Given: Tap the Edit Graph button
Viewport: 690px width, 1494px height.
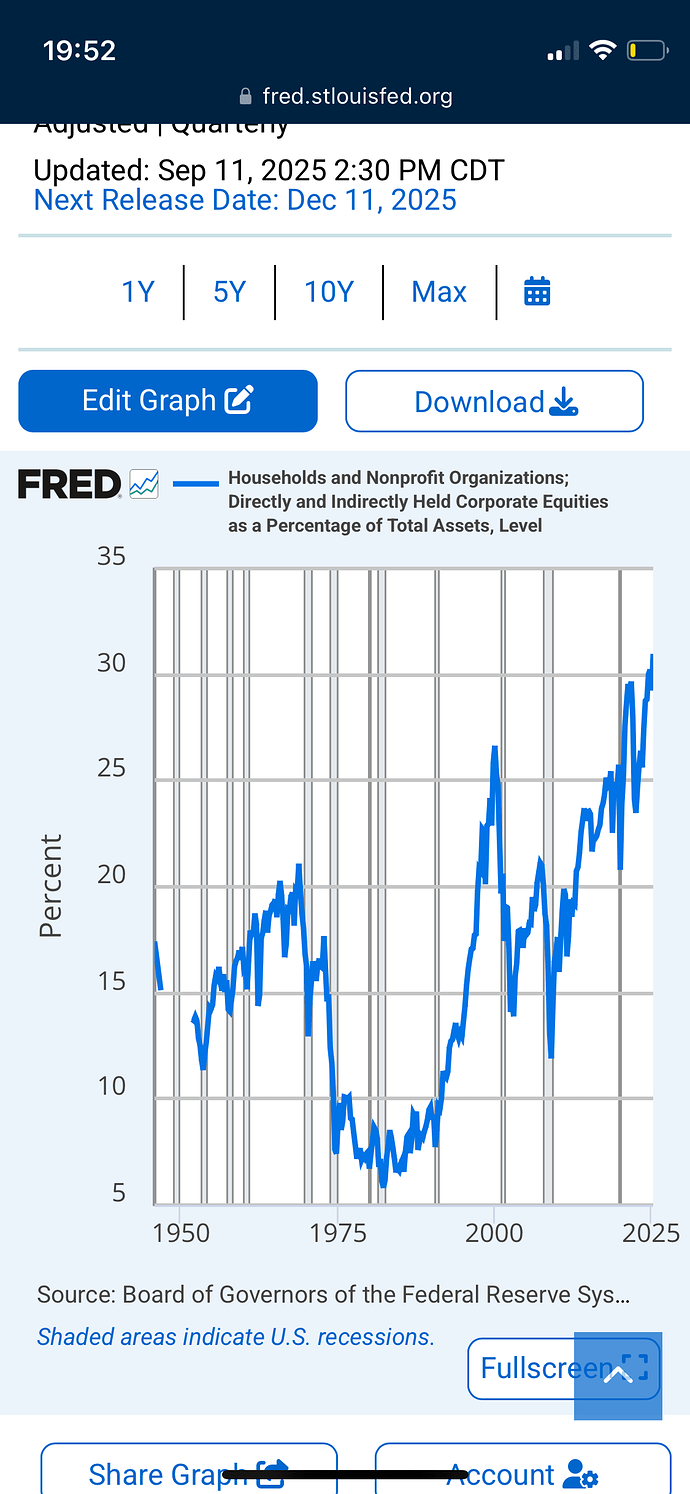Looking at the screenshot, I should pyautogui.click(x=168, y=401).
